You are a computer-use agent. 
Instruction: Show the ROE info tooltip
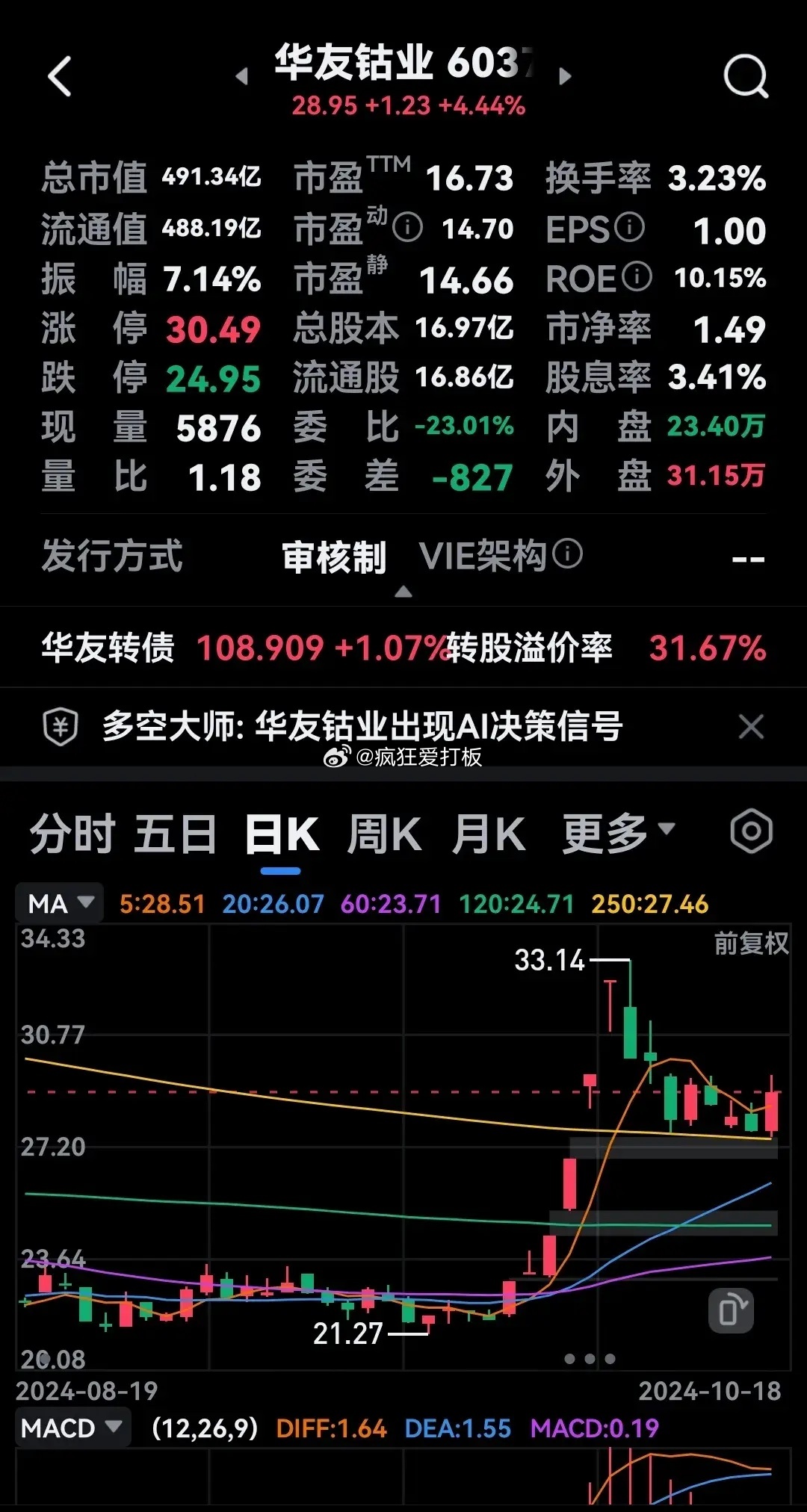637,277
